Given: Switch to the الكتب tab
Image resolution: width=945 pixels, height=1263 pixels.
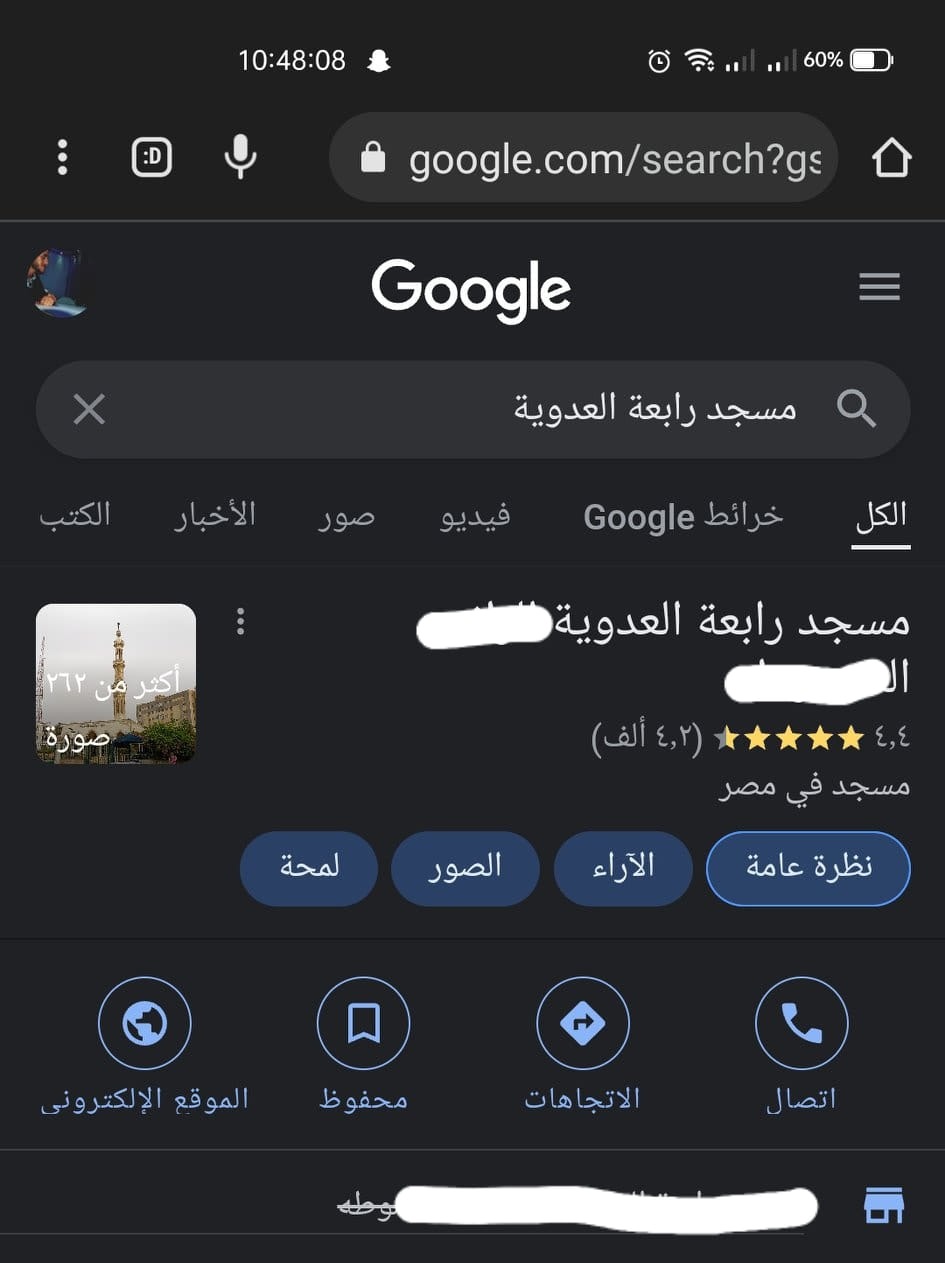Looking at the screenshot, I should click(x=75, y=516).
